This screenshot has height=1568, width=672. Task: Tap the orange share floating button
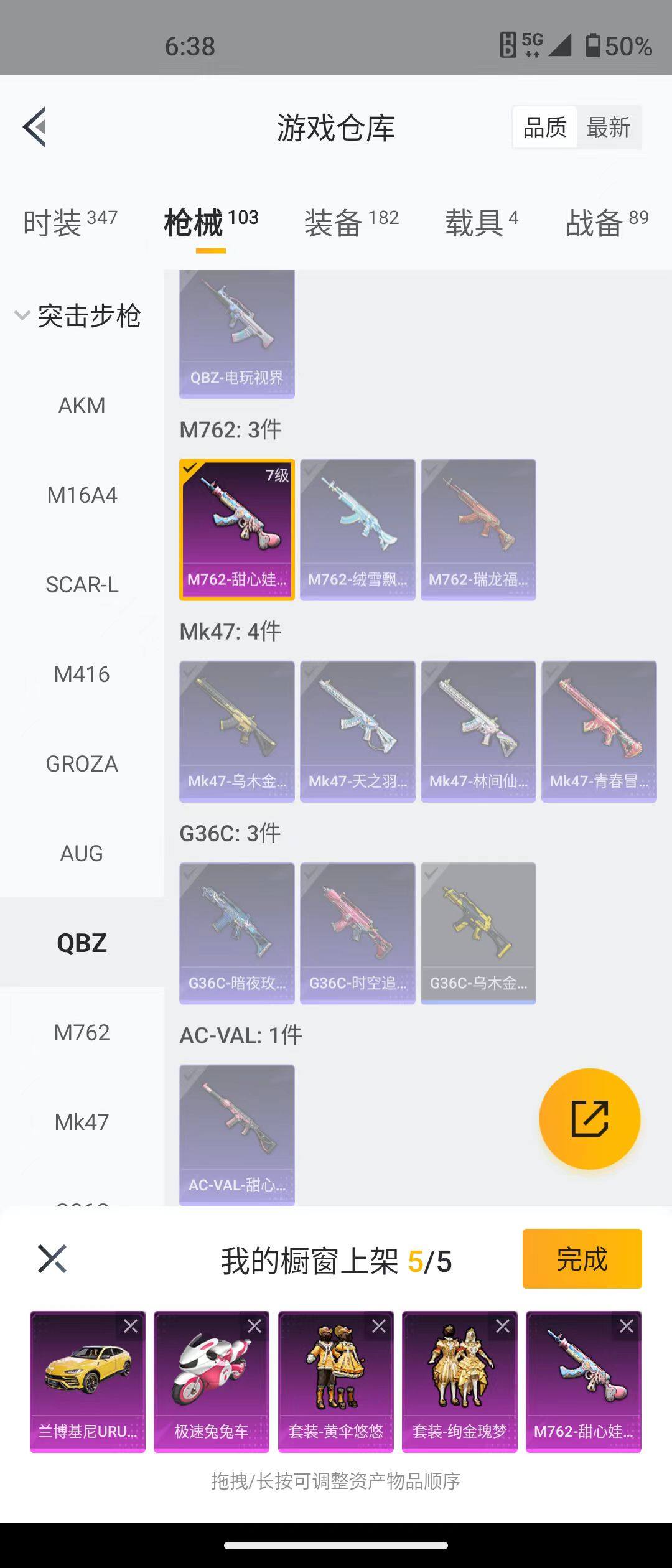(589, 1119)
